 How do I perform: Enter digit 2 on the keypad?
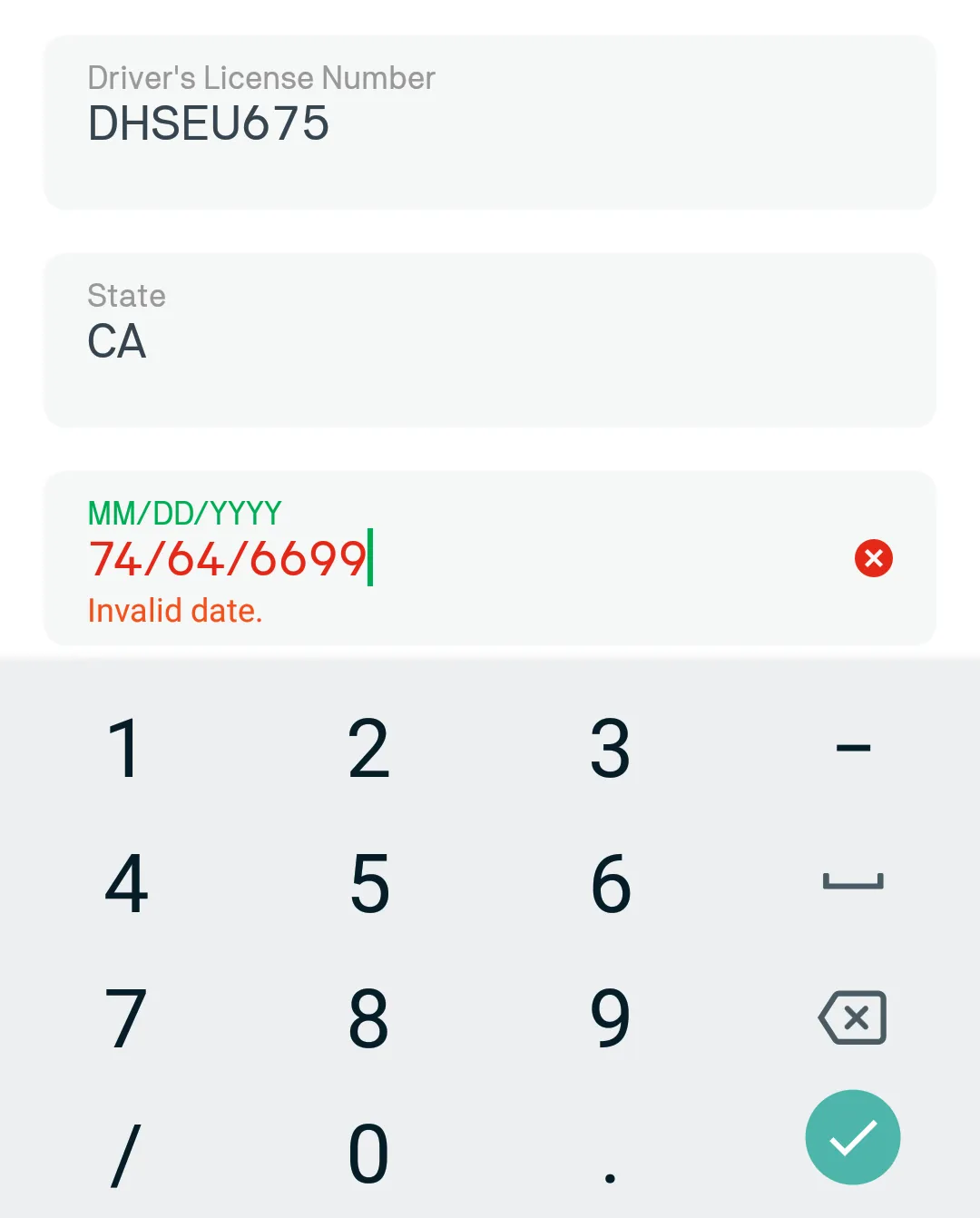(x=368, y=749)
